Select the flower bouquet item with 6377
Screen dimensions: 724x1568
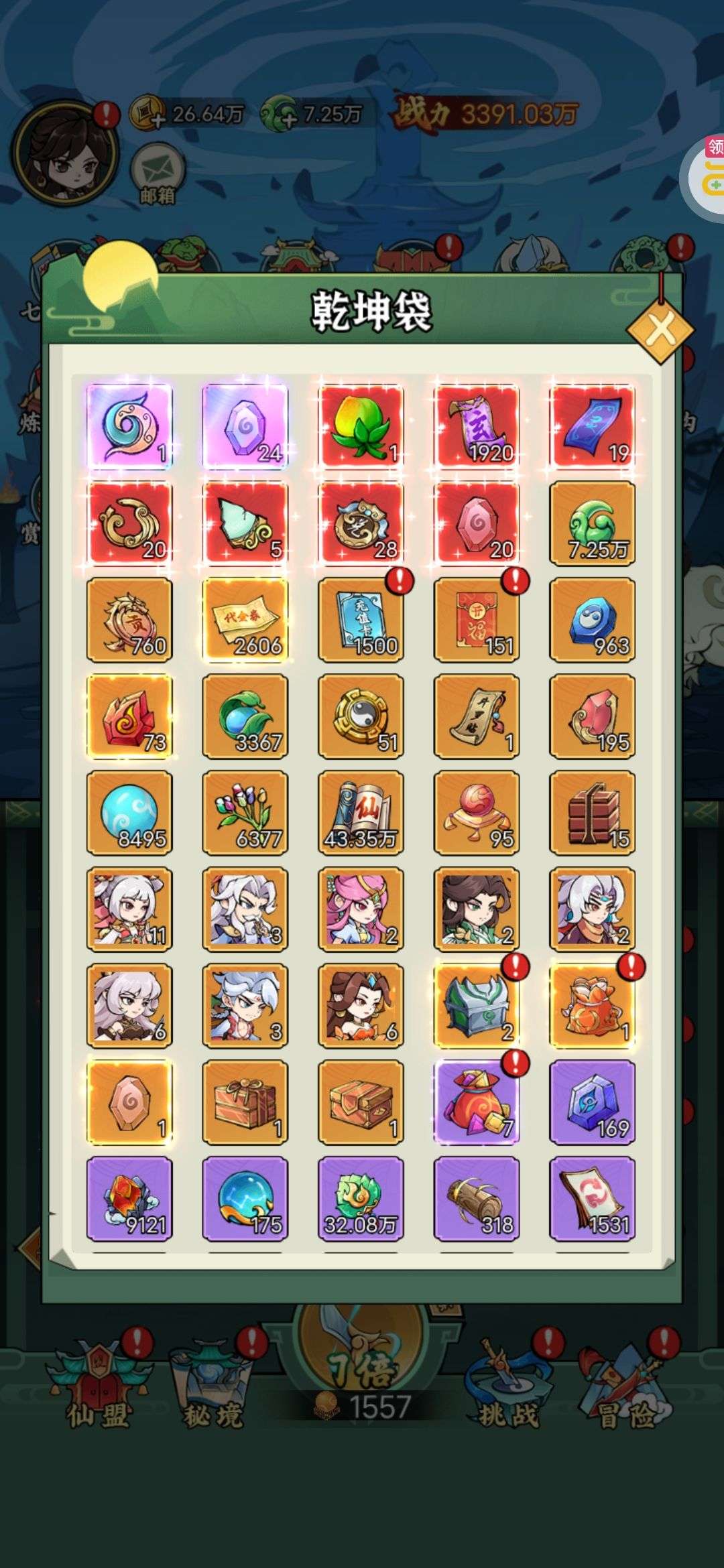pos(245,813)
